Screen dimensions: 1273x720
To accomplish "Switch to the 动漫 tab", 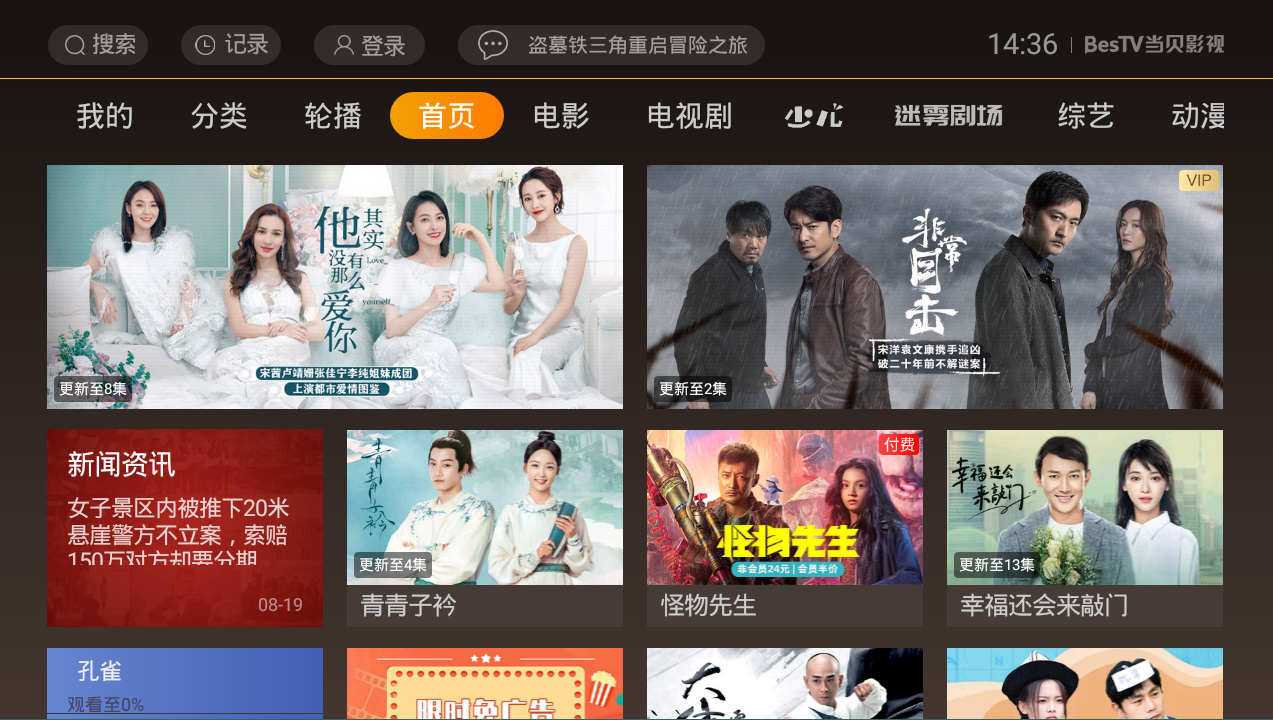I will (1198, 116).
